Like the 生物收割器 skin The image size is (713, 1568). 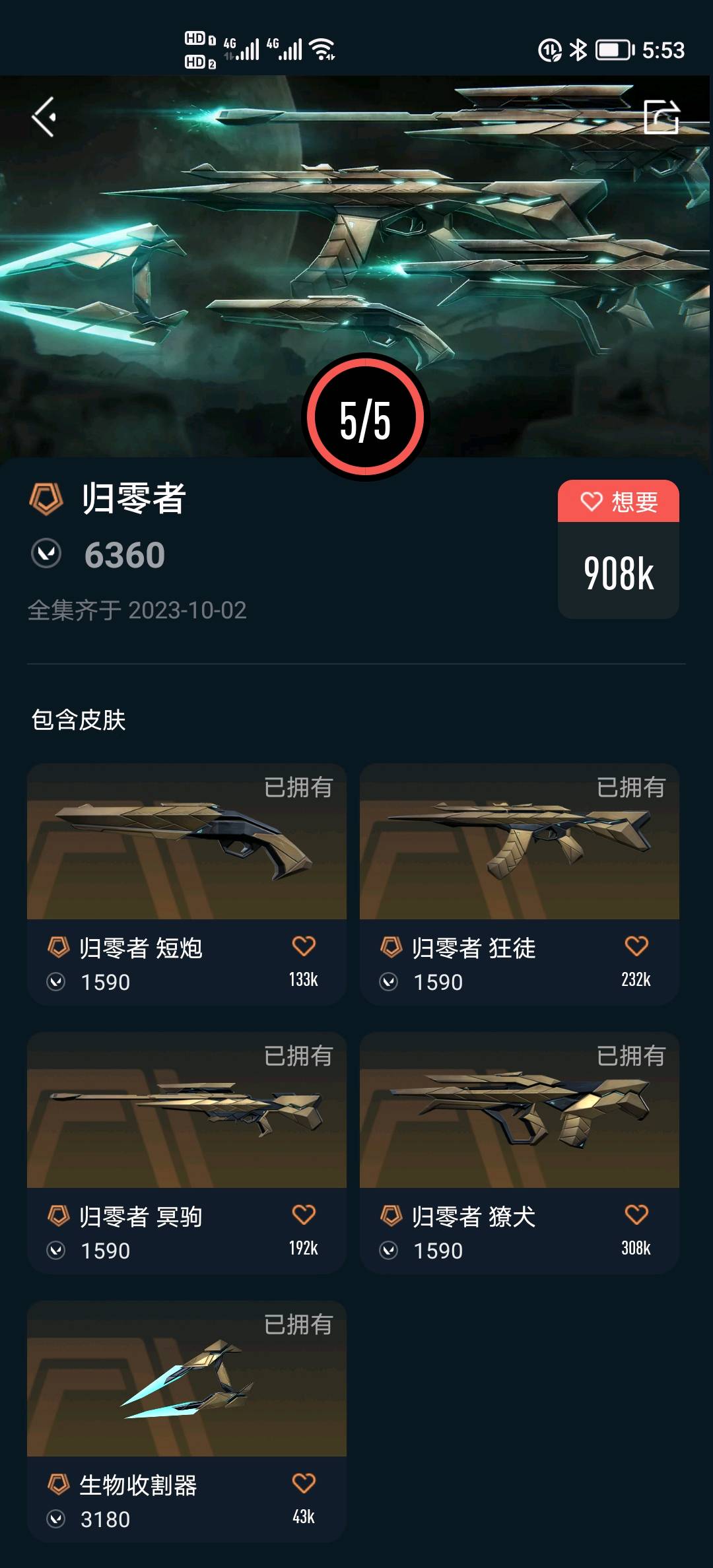coord(304,1484)
